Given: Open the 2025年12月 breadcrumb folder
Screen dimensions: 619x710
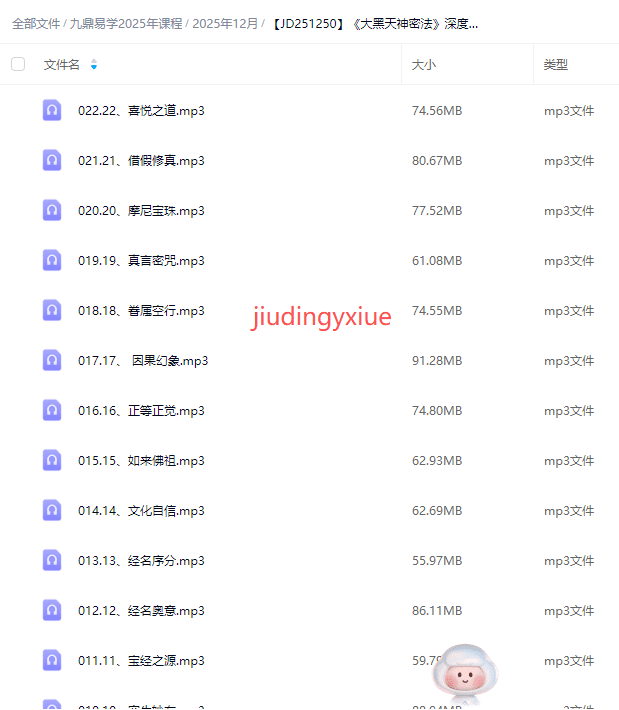Looking at the screenshot, I should [225, 23].
